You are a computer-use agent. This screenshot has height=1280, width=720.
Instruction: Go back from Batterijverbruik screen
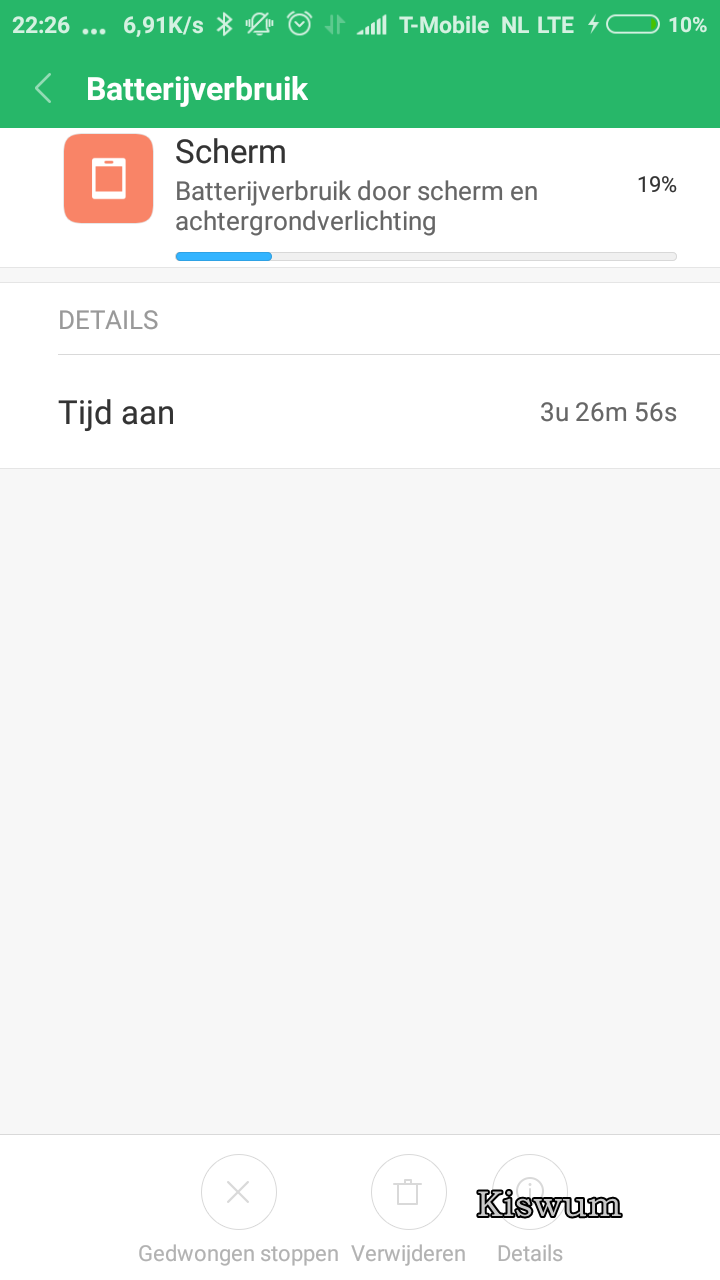point(43,89)
